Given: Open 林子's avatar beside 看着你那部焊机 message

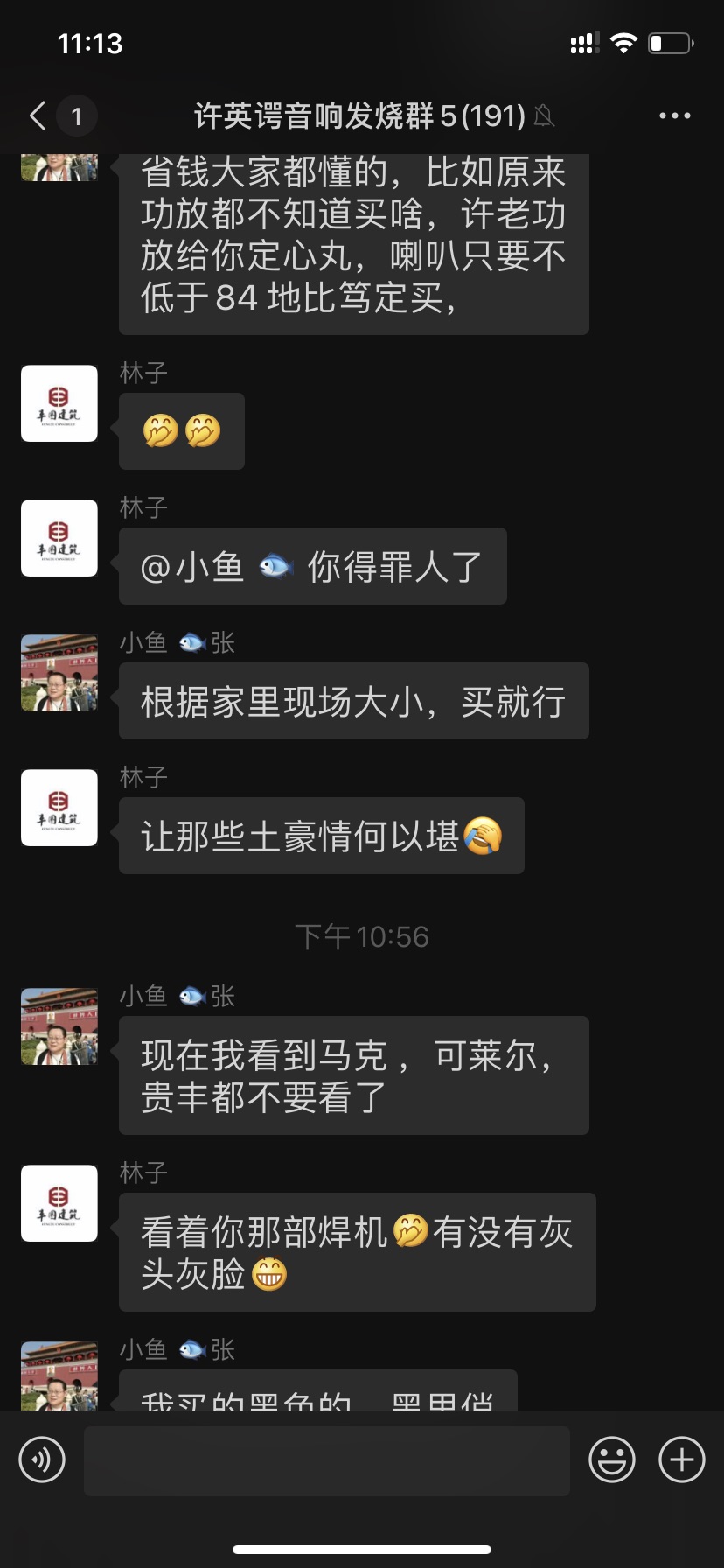Looking at the screenshot, I should click(x=59, y=1203).
